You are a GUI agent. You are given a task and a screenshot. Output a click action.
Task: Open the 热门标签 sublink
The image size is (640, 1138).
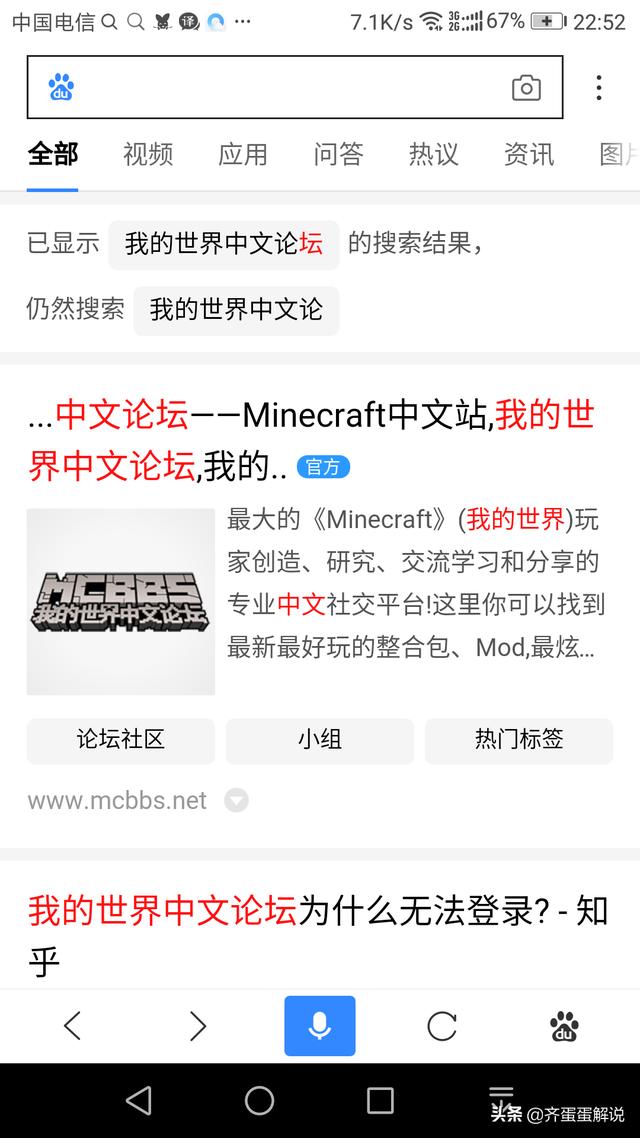pos(518,740)
